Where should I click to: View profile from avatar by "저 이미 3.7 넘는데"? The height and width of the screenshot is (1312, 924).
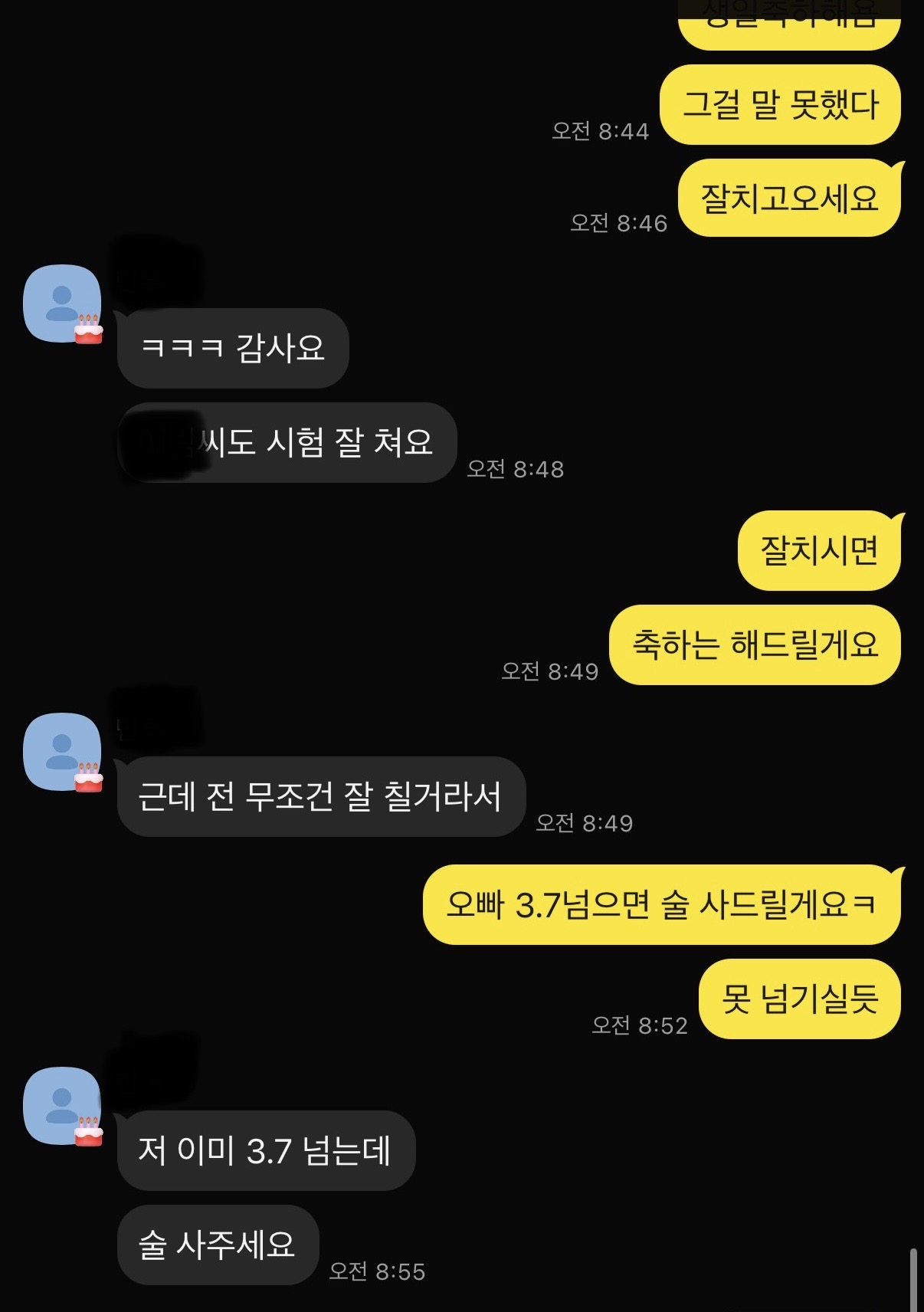[62, 1106]
